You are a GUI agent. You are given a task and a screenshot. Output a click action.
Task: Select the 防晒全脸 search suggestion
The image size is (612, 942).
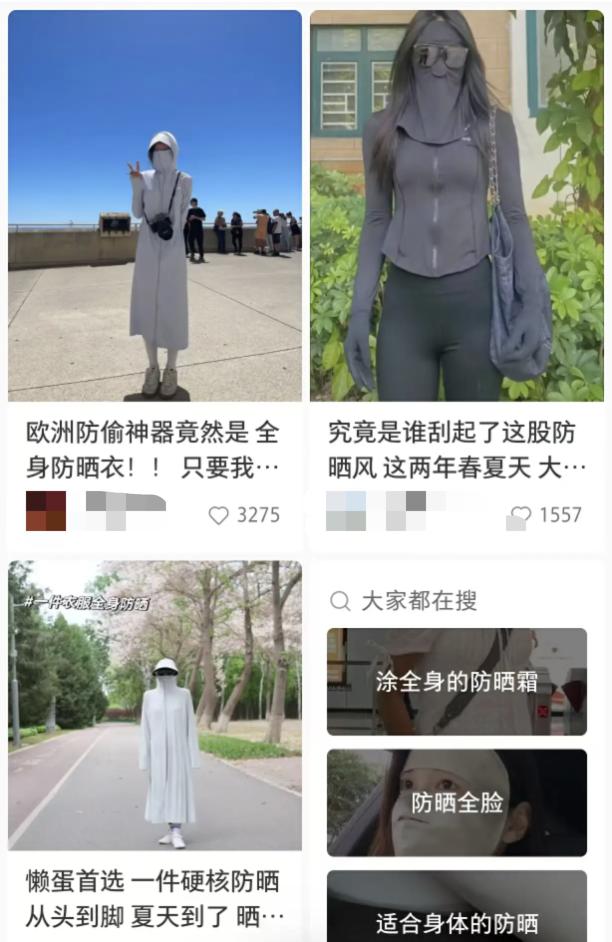click(457, 802)
